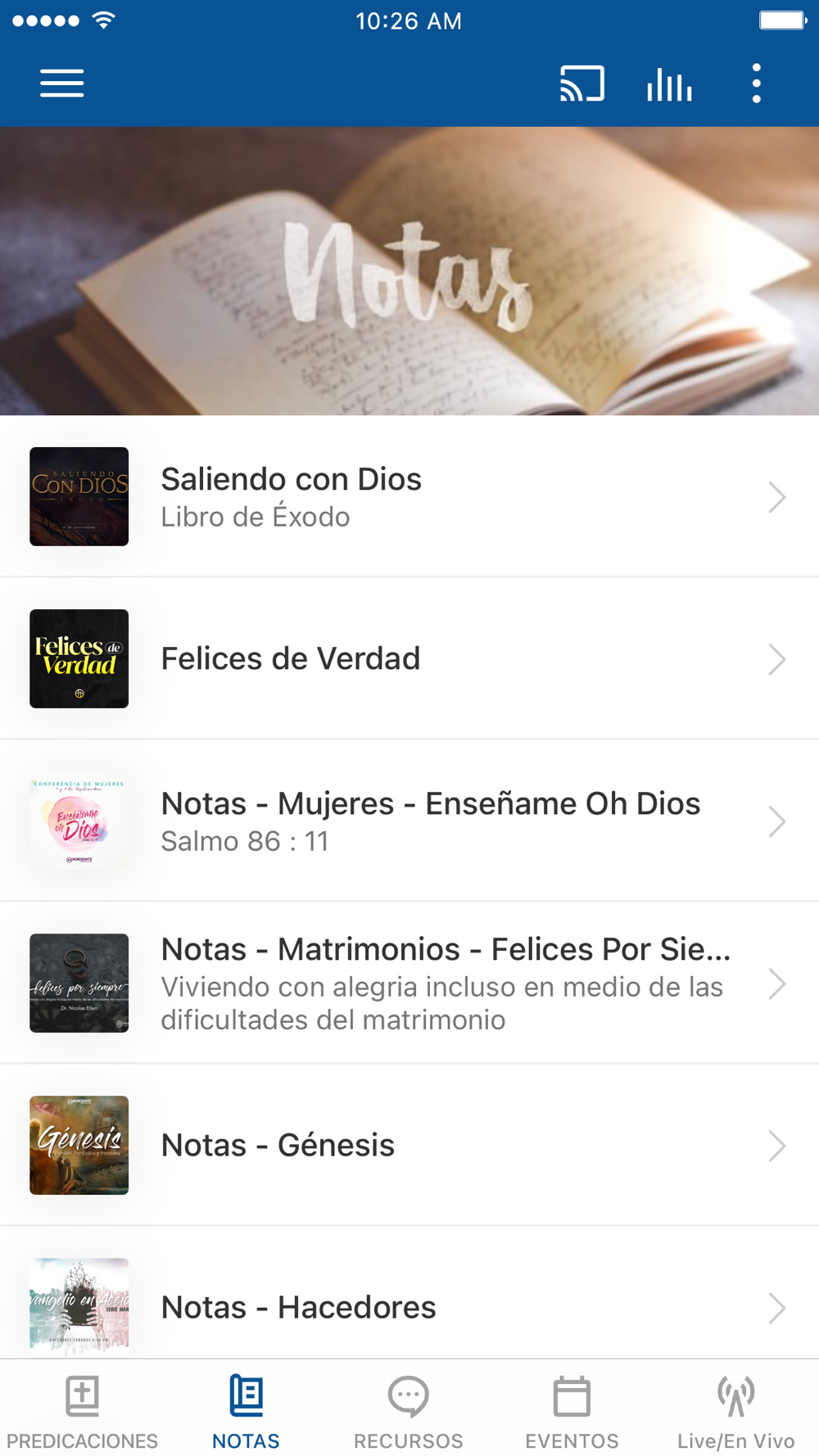This screenshot has height=1456, width=819.
Task: Open Notas - Matrimonios - Felices Por Siempre
Action: click(409, 983)
